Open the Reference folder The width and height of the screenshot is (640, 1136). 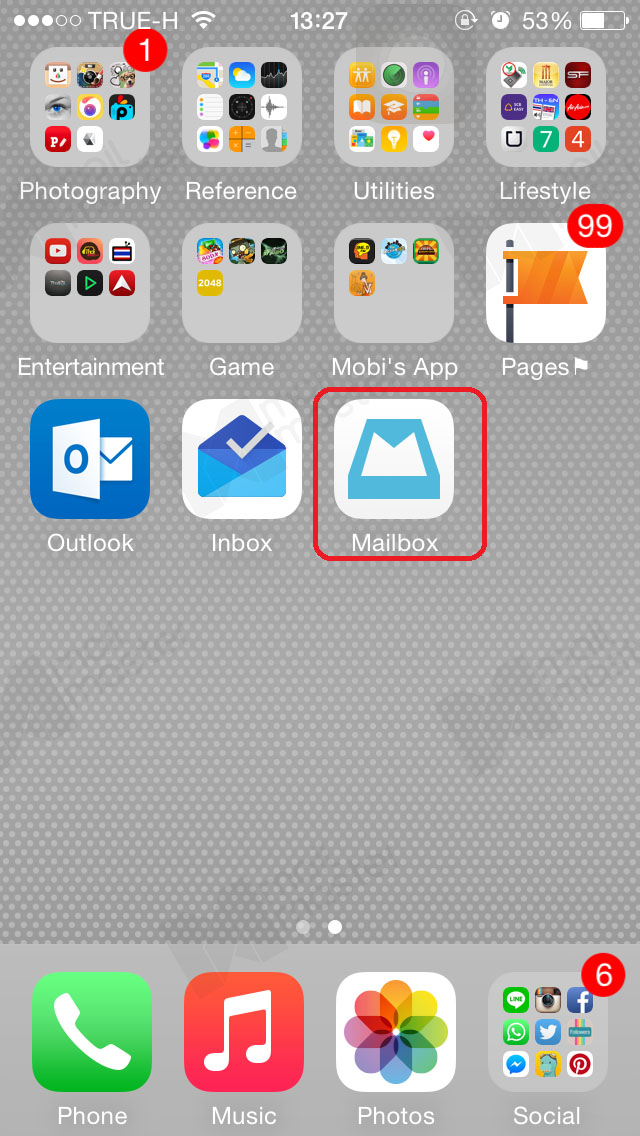(242, 107)
